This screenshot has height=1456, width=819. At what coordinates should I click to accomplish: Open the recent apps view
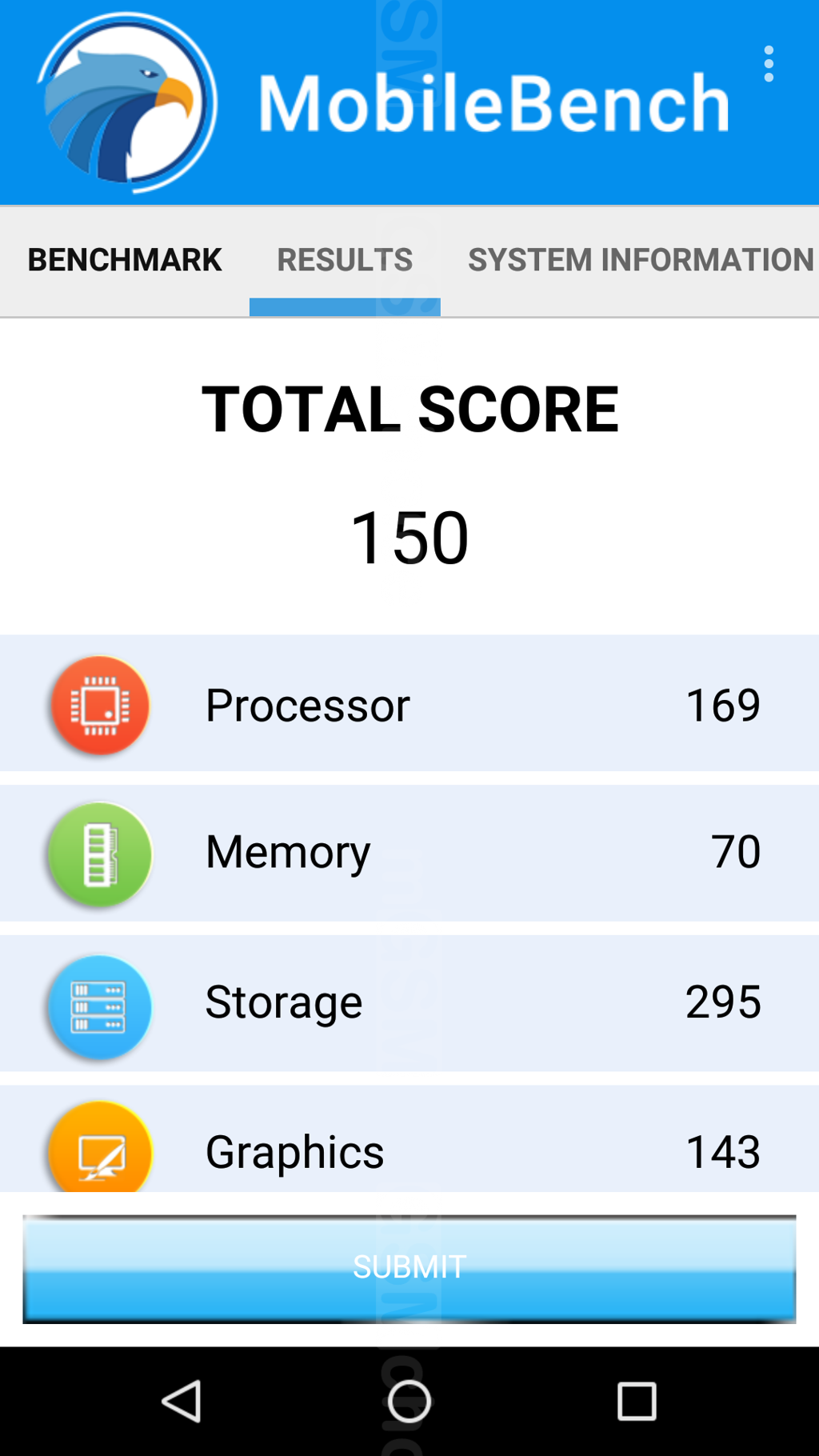coord(637,1401)
